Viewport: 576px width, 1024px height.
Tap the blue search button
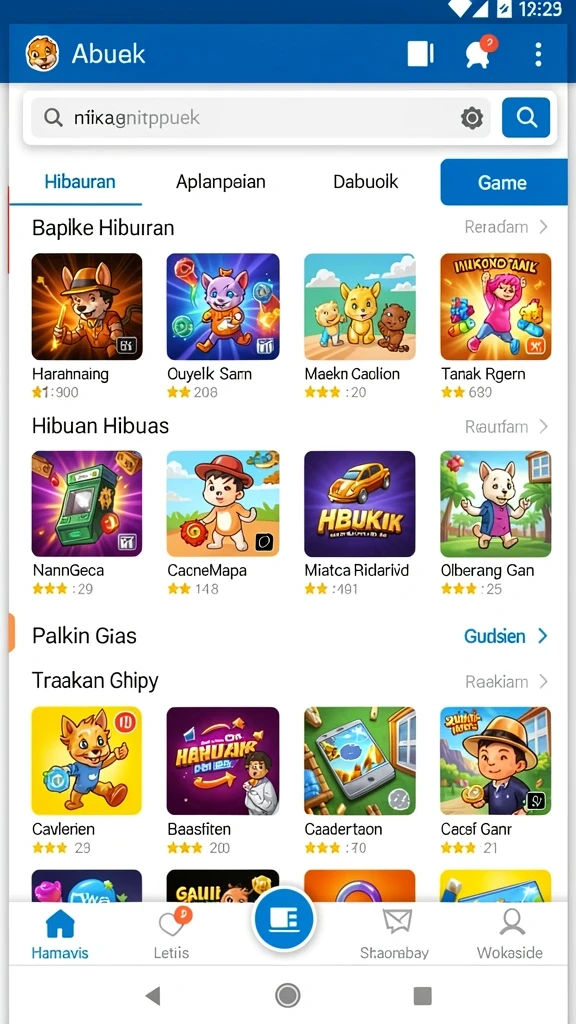[526, 118]
